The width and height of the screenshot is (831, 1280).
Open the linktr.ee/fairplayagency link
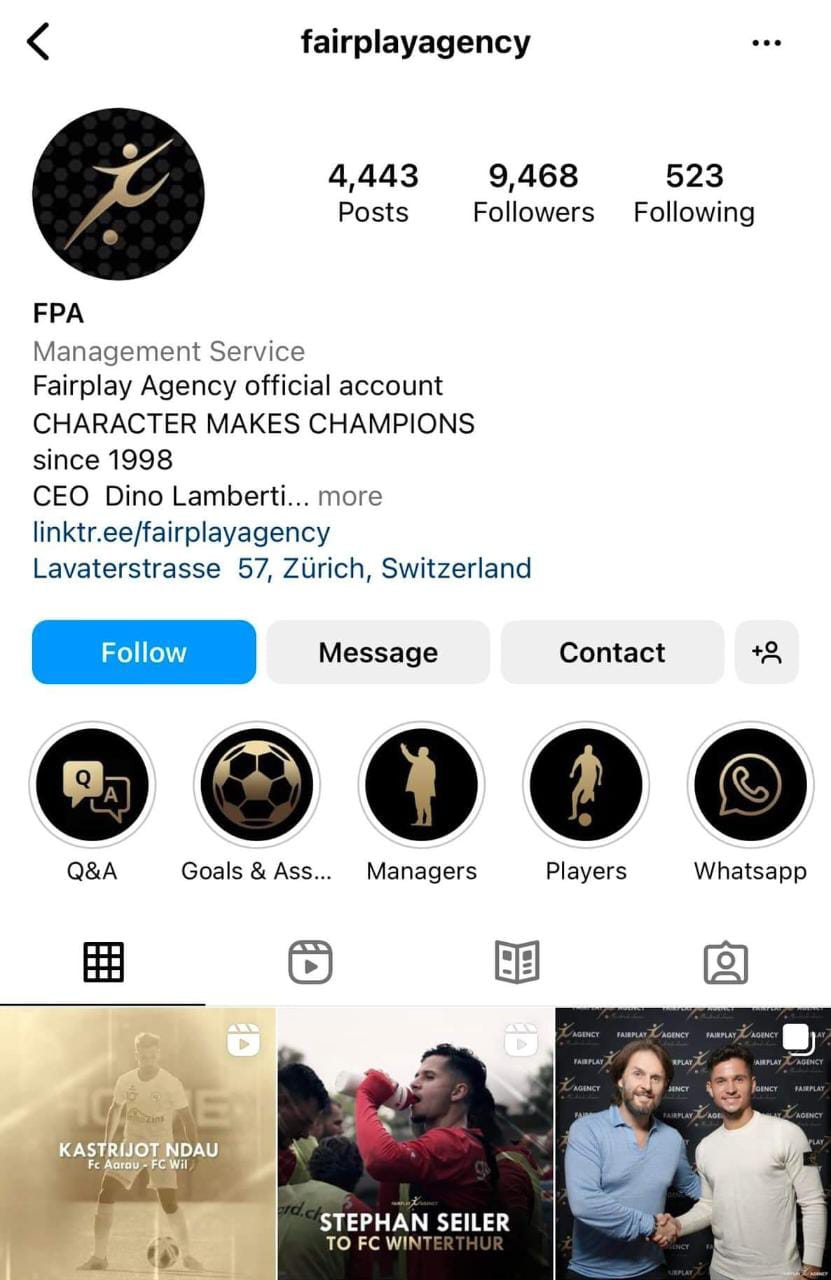(x=181, y=532)
